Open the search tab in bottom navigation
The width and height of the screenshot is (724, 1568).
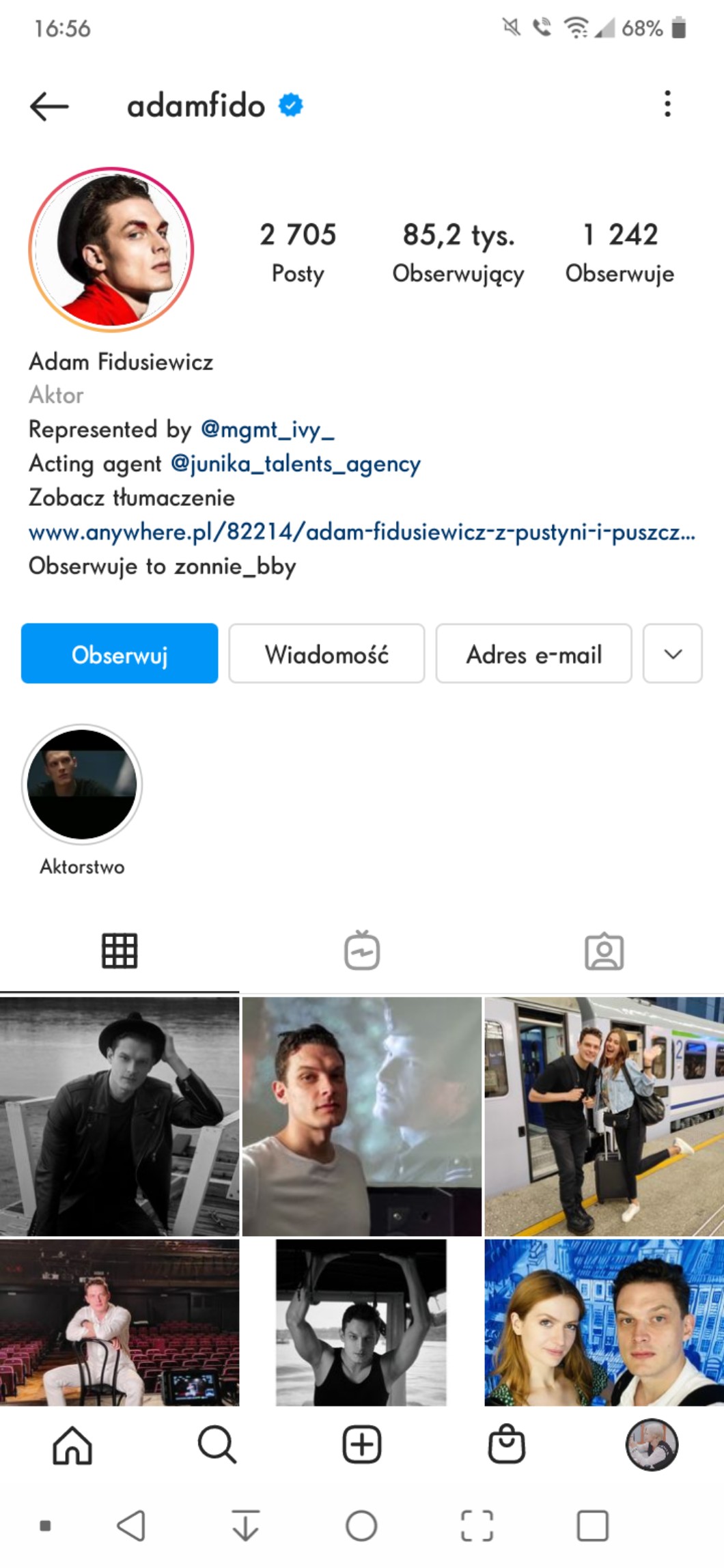[217, 1444]
